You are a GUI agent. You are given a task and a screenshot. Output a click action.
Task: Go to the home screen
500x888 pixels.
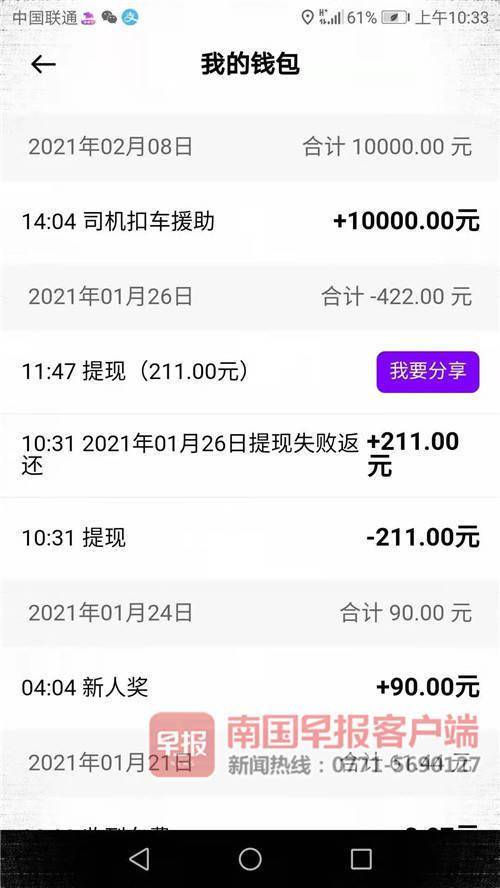(250, 859)
